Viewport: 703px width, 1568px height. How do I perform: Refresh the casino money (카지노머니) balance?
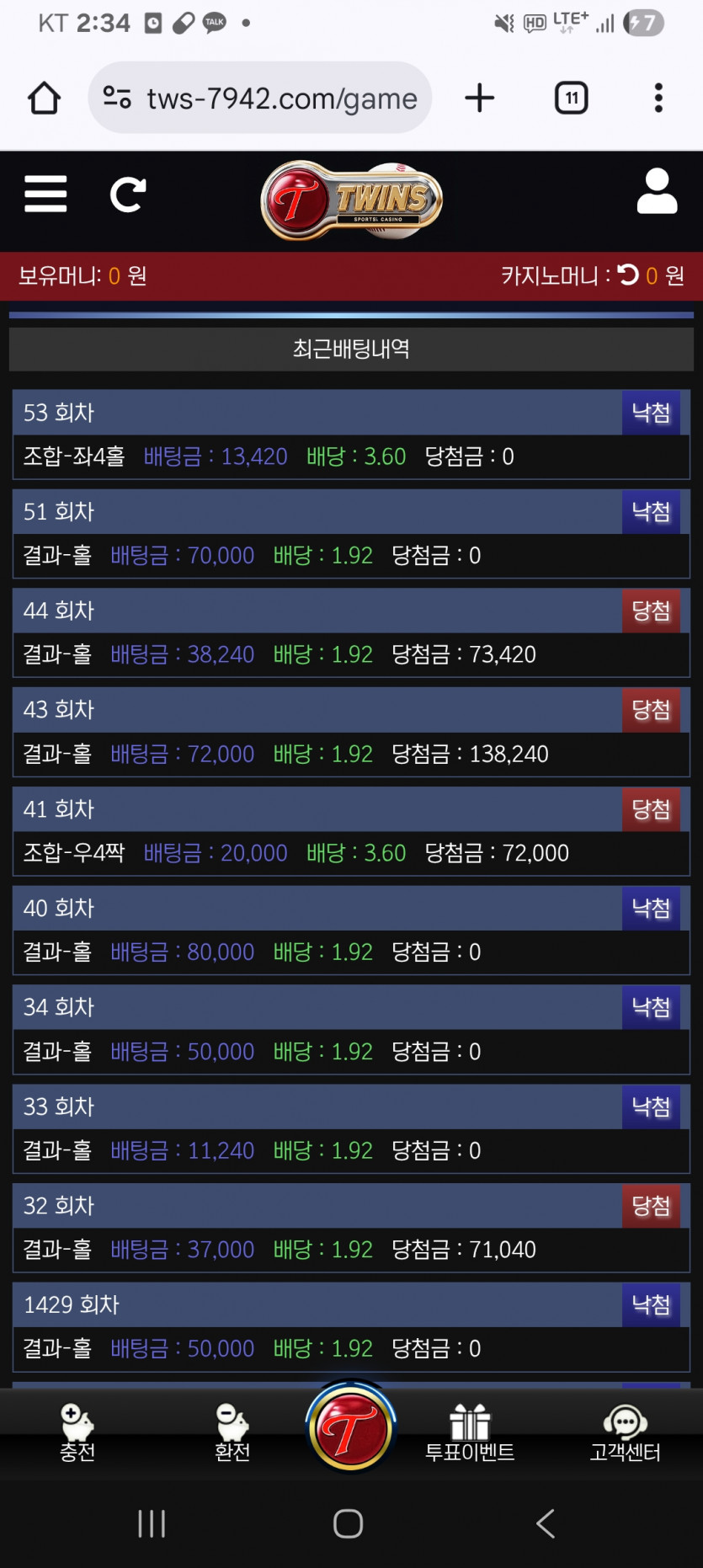628,275
